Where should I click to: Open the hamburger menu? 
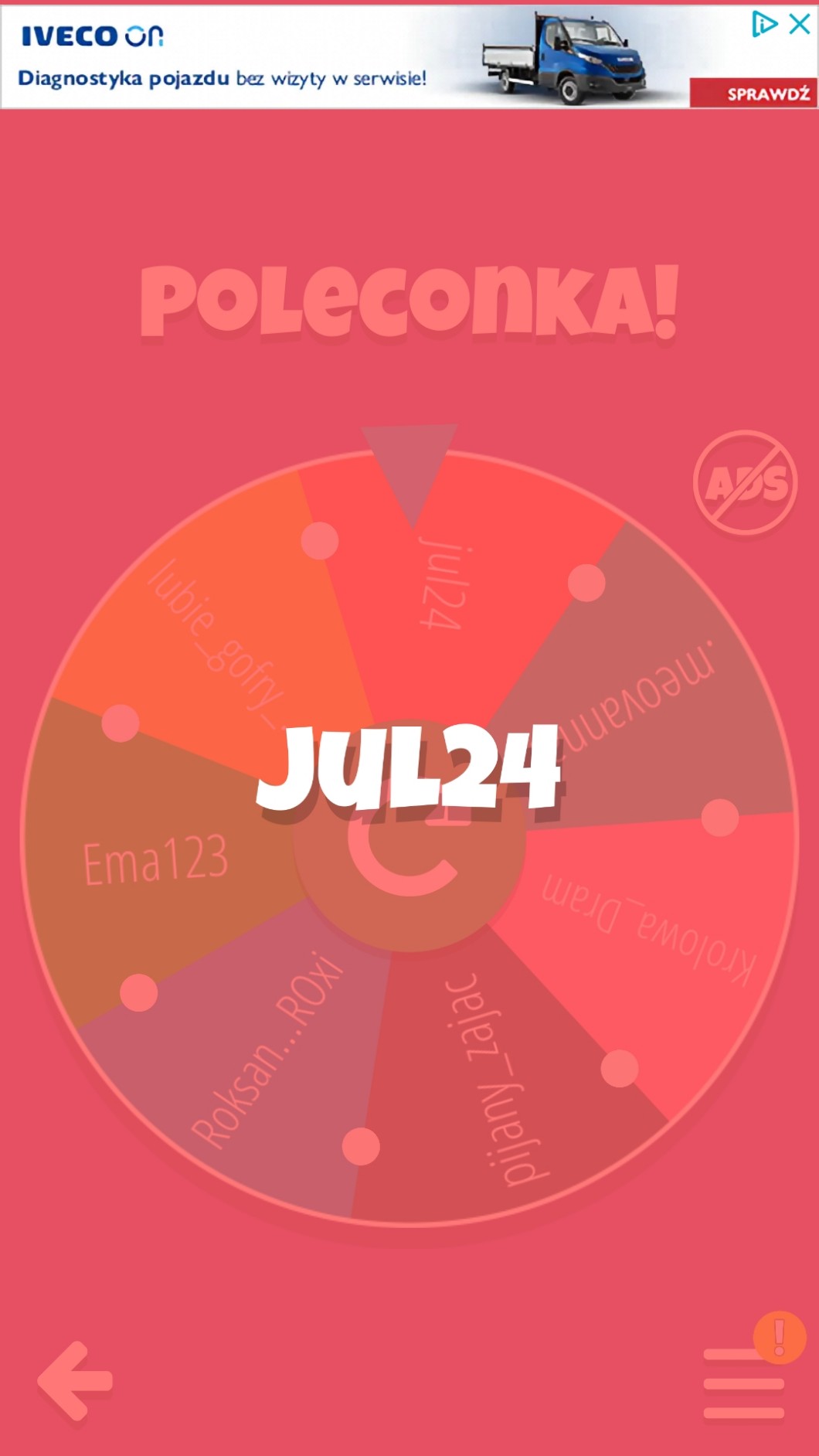point(744,1383)
